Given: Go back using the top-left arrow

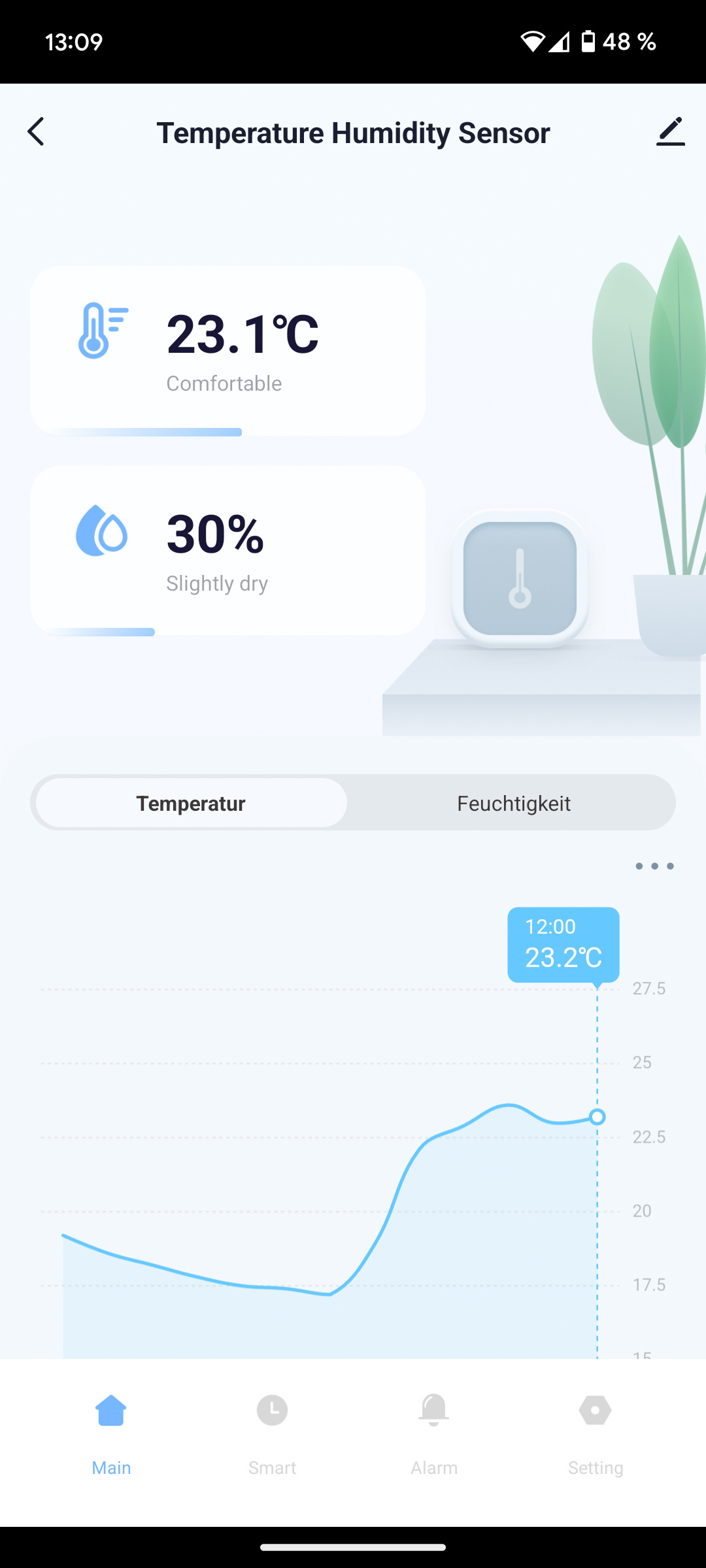Looking at the screenshot, I should [x=36, y=132].
